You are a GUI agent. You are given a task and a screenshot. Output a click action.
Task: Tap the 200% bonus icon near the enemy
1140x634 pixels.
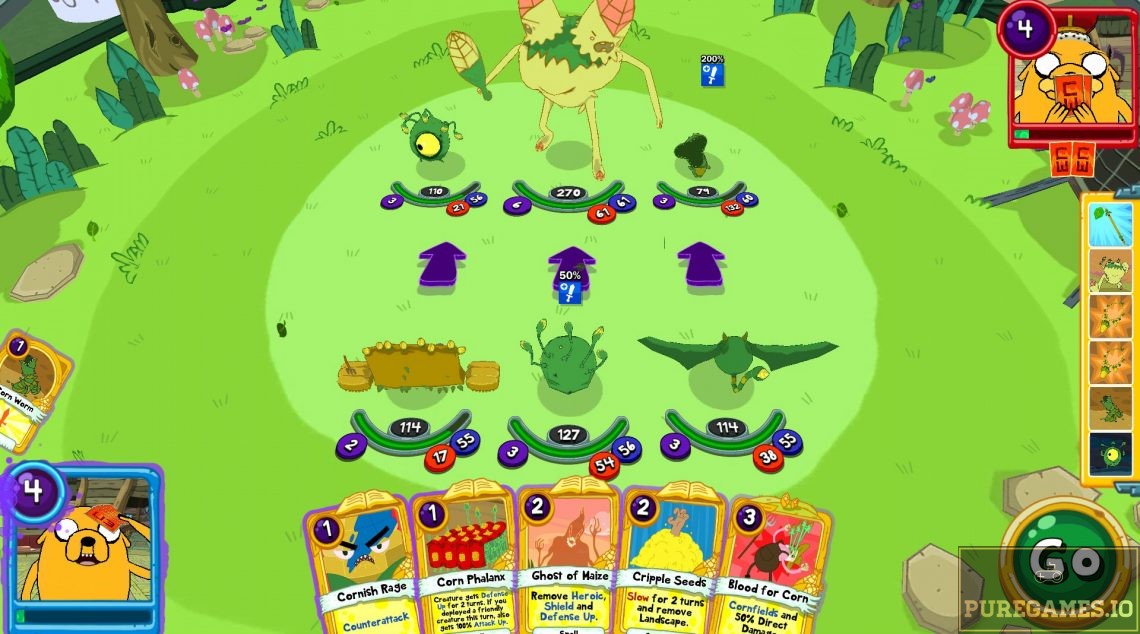(x=712, y=72)
